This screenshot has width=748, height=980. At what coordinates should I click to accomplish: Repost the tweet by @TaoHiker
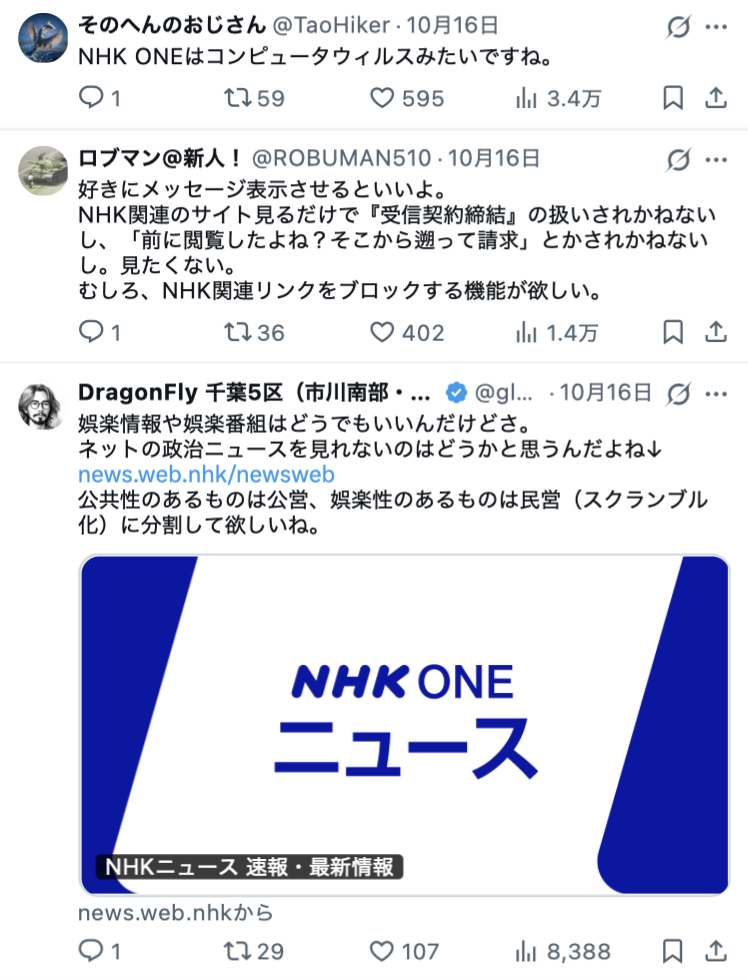pos(238,97)
